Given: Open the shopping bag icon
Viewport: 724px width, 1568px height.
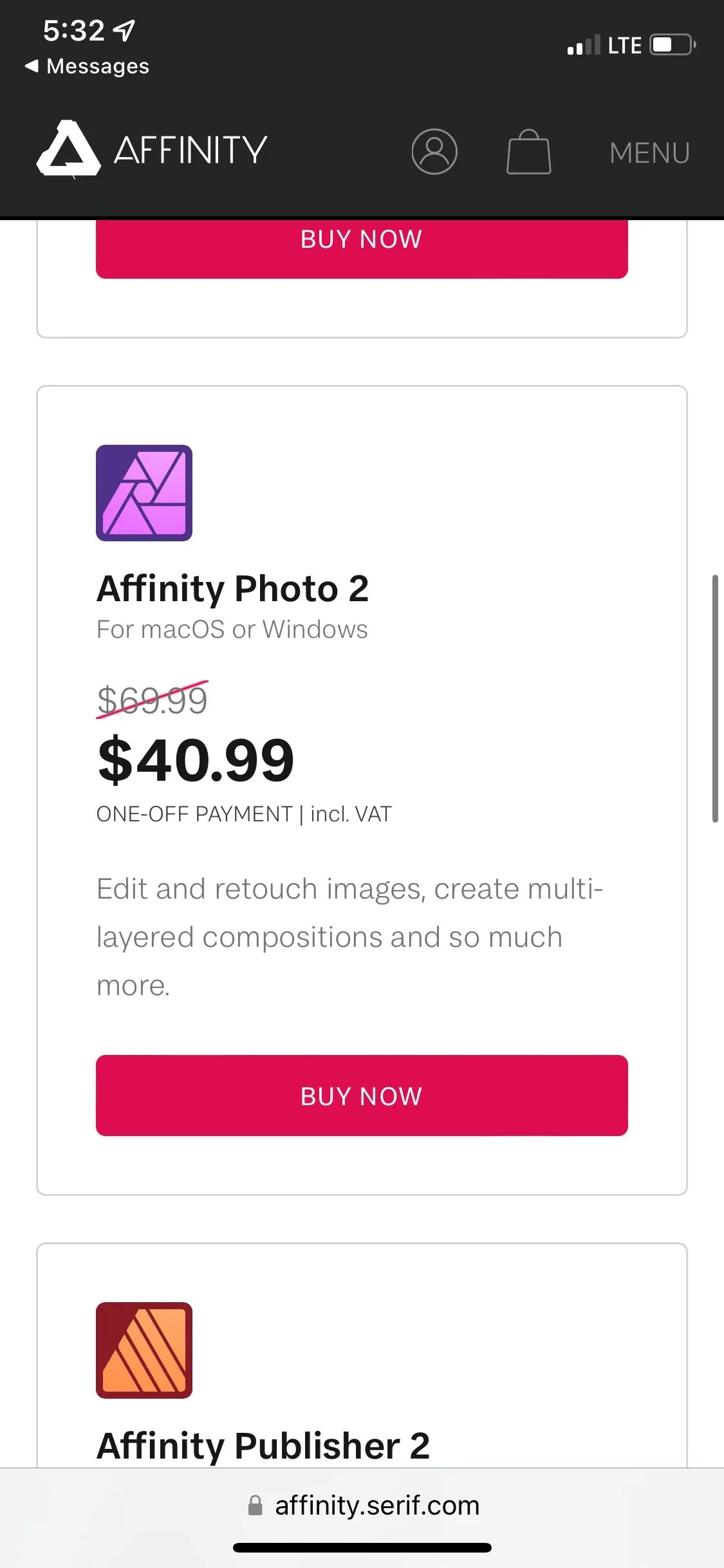Looking at the screenshot, I should [x=528, y=151].
